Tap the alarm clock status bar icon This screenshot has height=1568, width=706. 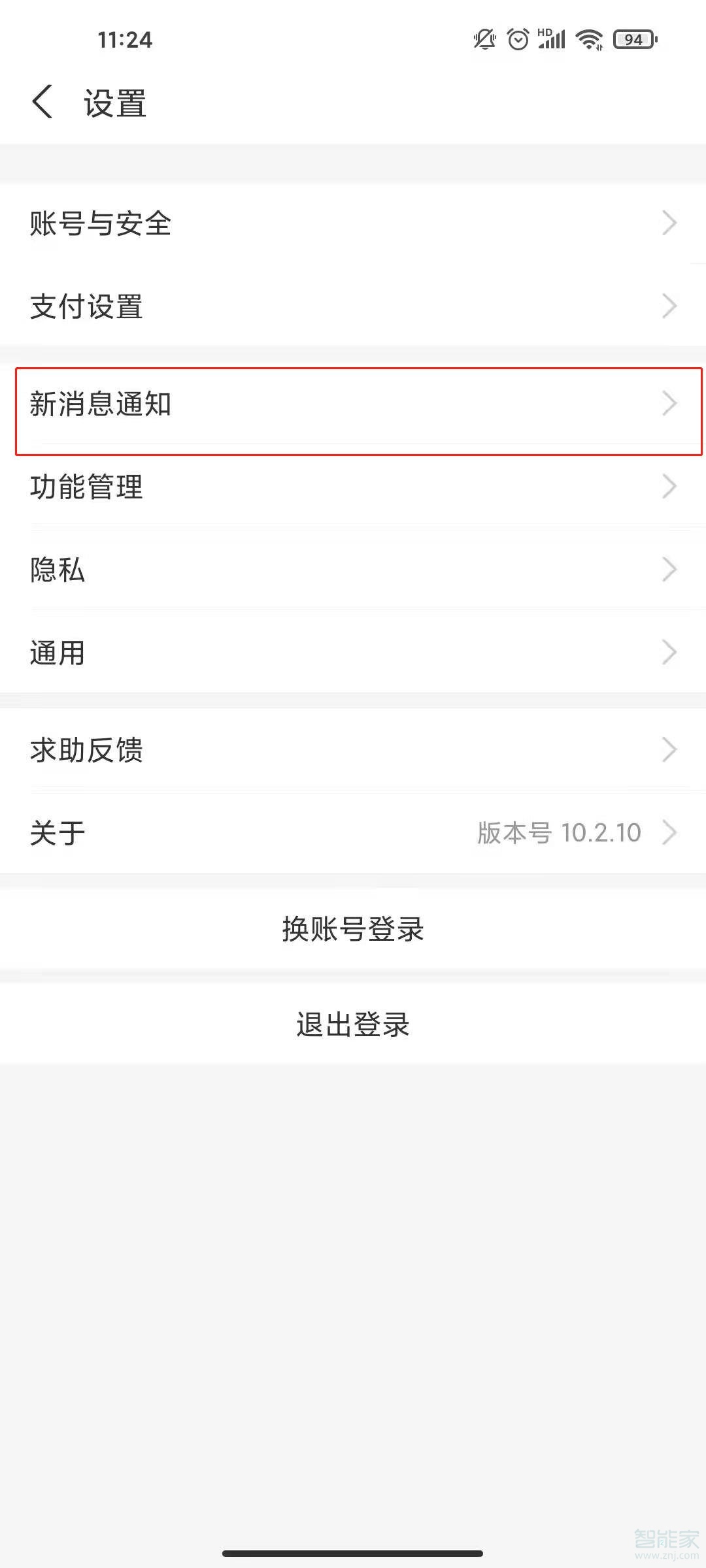point(516,40)
